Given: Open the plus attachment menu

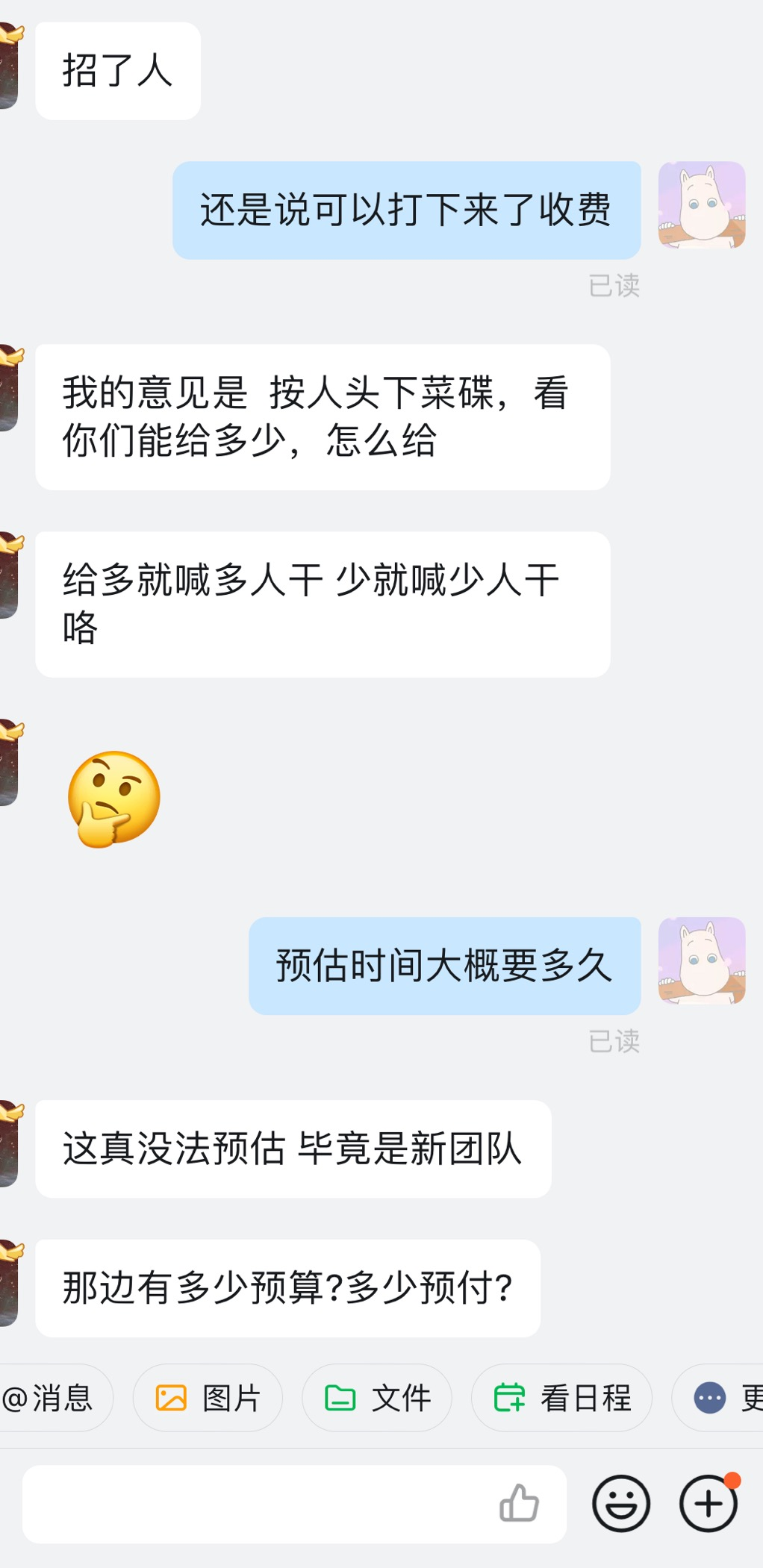Looking at the screenshot, I should pos(708,1503).
